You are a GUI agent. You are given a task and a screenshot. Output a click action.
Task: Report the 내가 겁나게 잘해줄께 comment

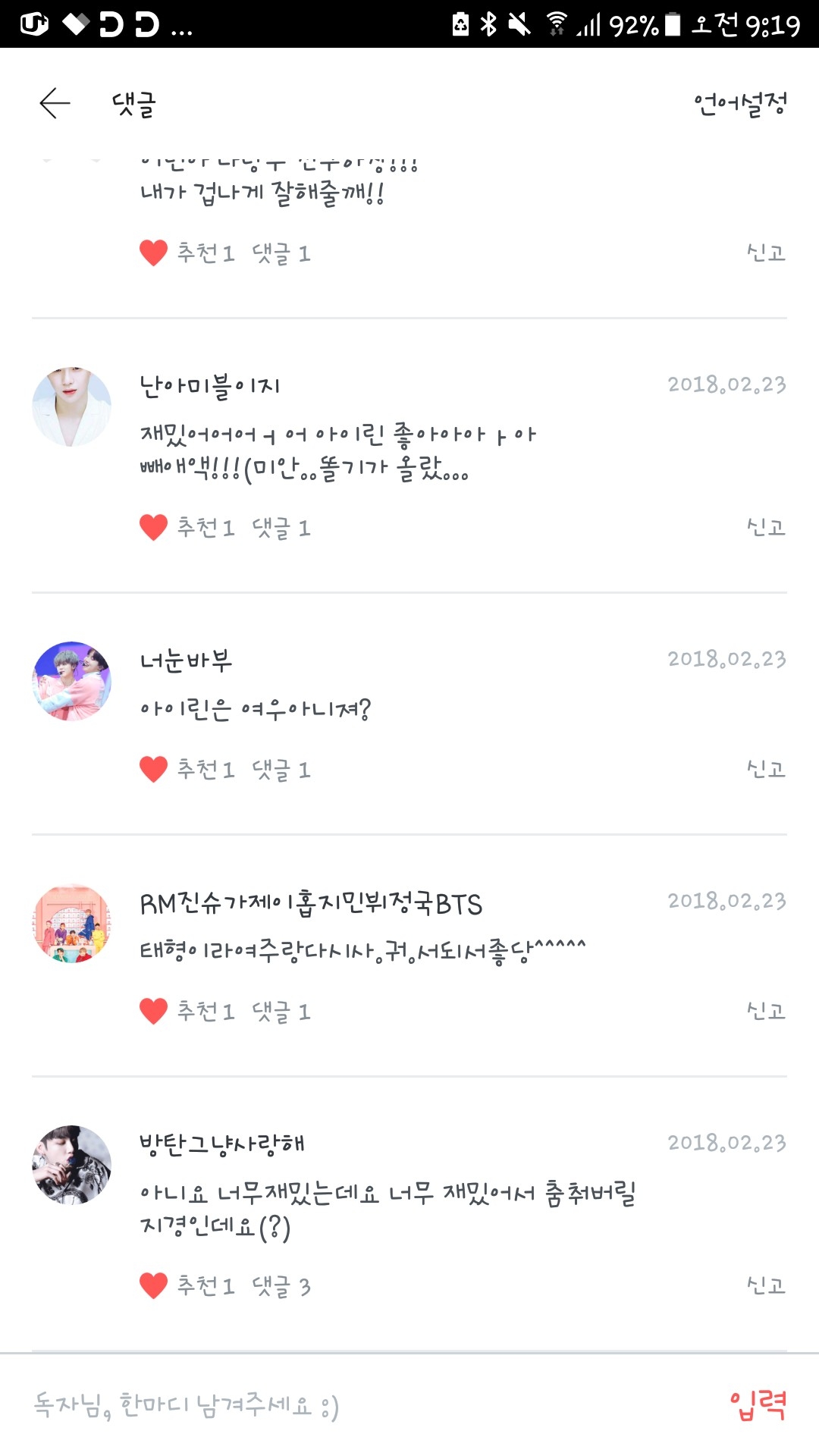tap(766, 253)
